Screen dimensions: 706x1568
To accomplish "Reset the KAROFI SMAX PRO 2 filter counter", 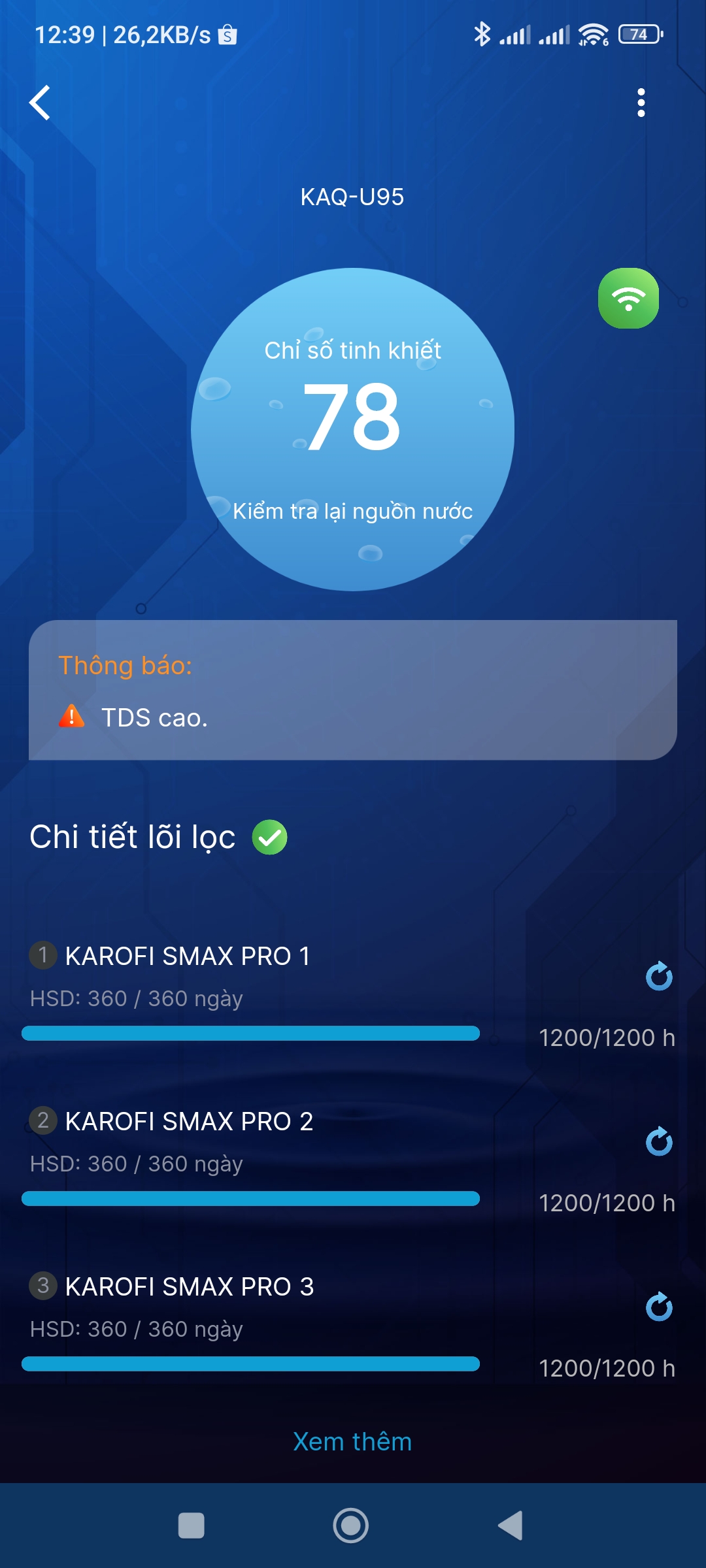I will click(x=659, y=1142).
